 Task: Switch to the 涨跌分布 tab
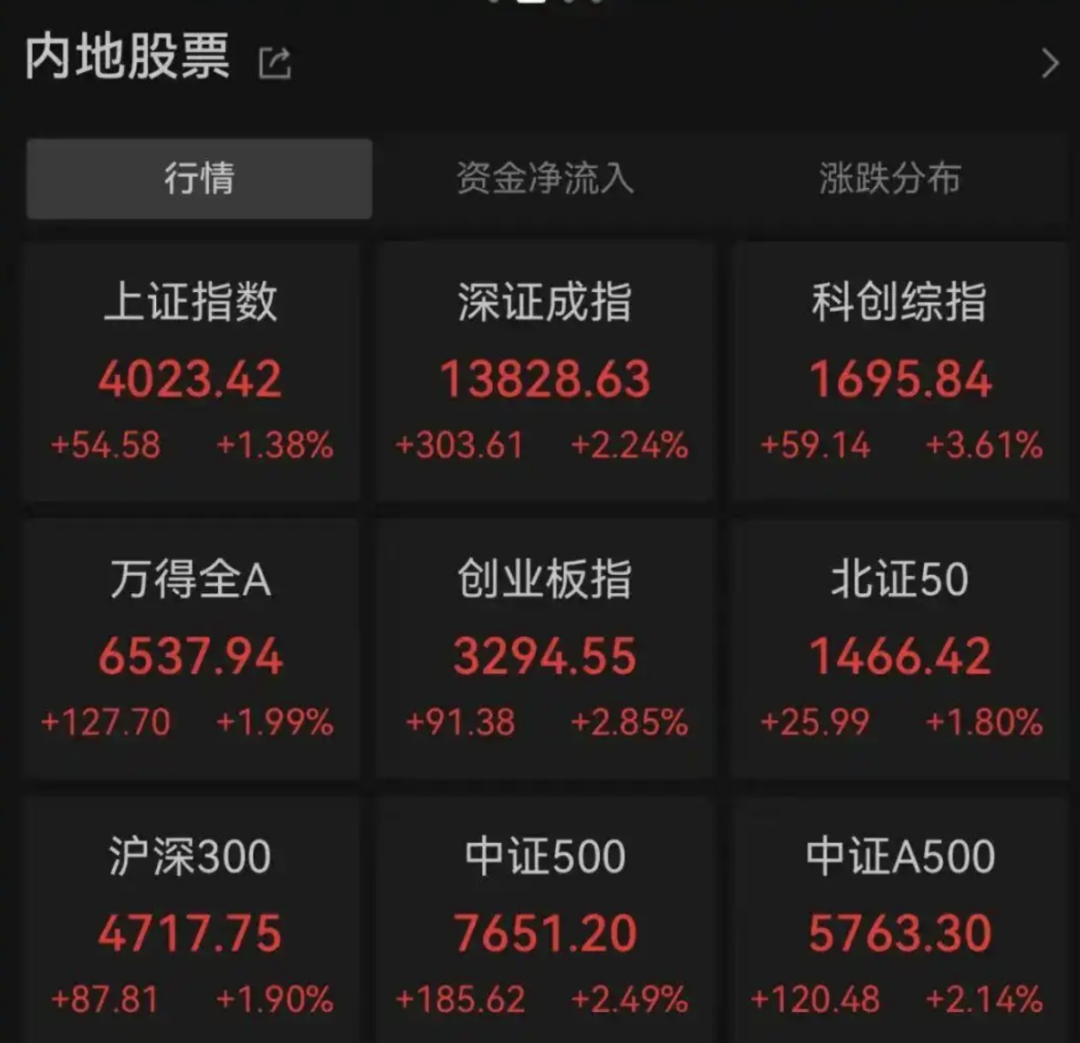click(889, 179)
